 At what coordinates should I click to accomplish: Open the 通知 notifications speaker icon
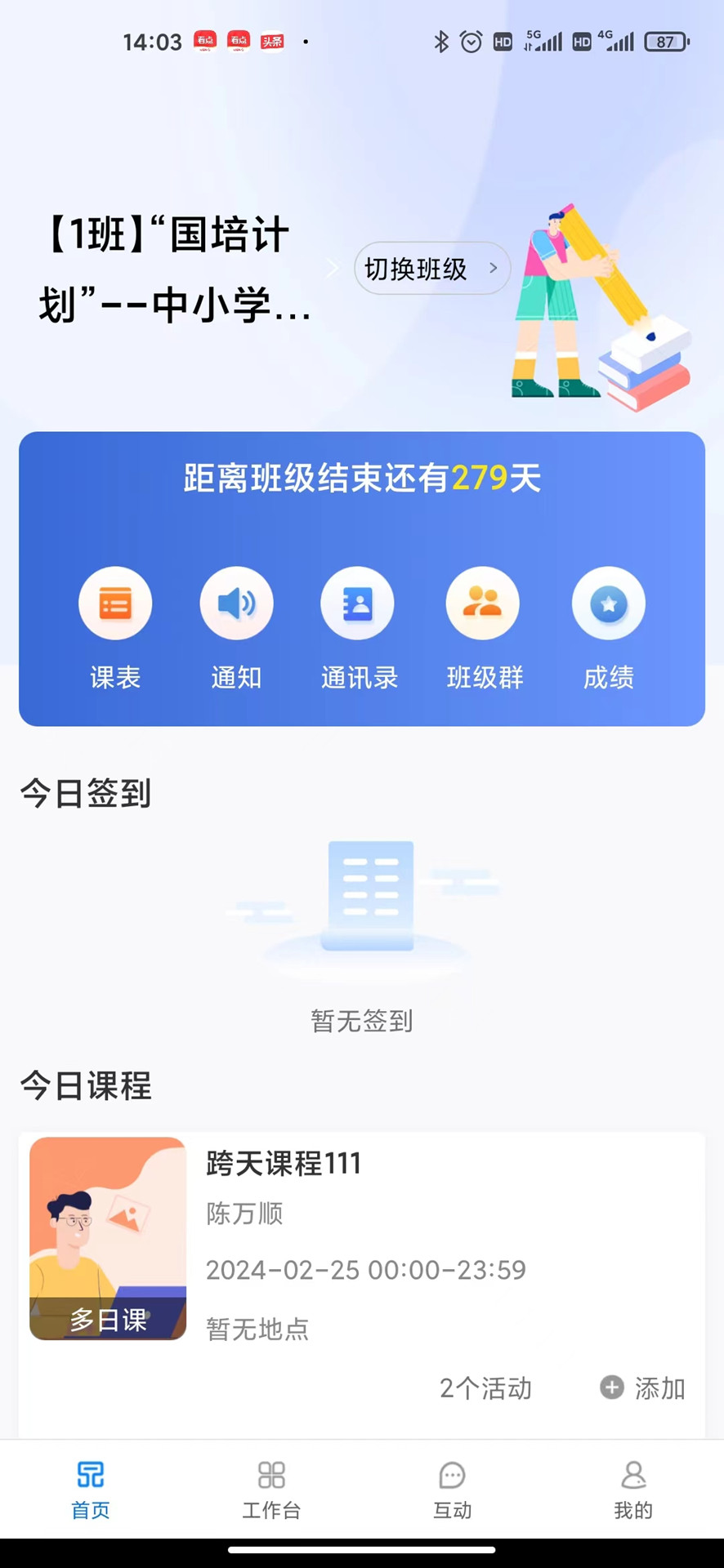coord(236,603)
